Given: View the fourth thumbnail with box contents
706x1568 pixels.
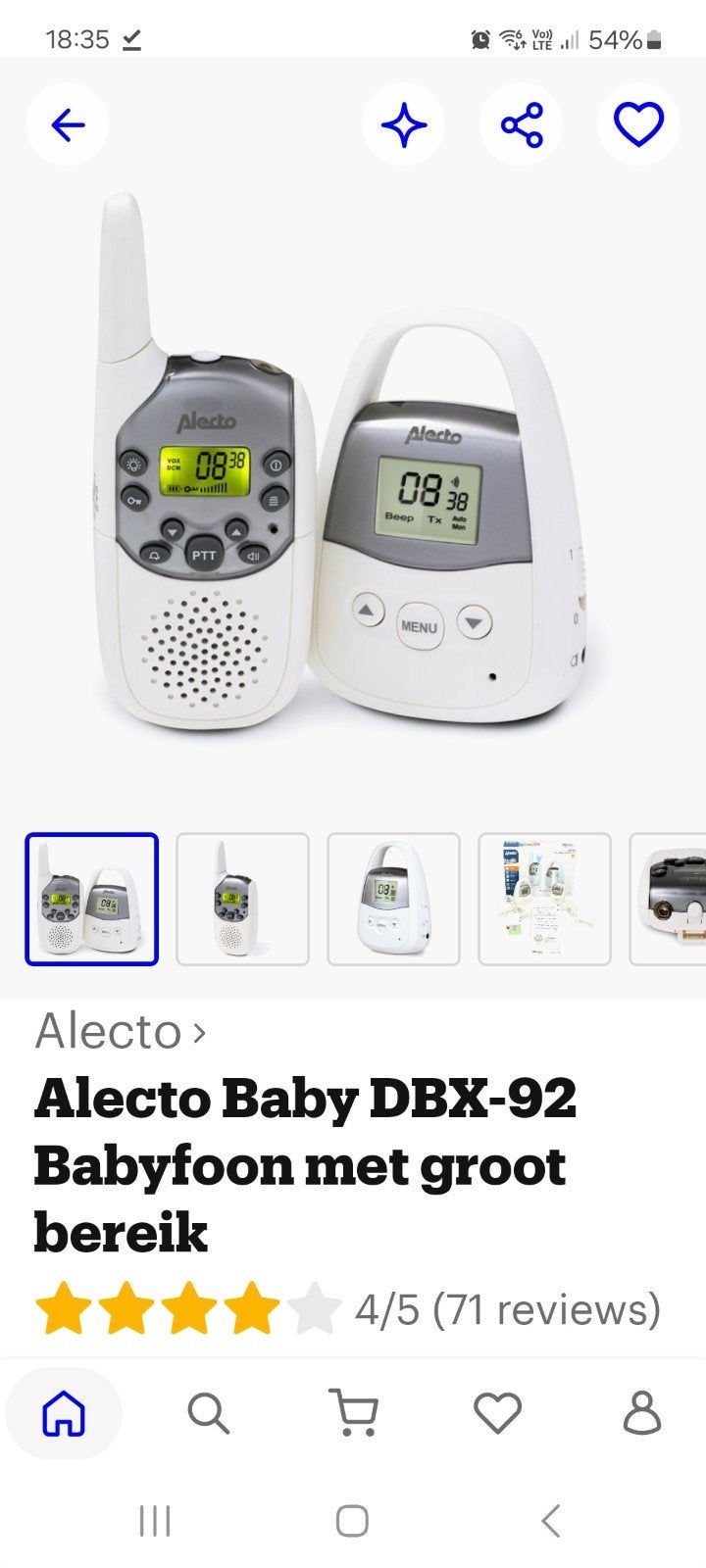Looking at the screenshot, I should coord(544,900).
